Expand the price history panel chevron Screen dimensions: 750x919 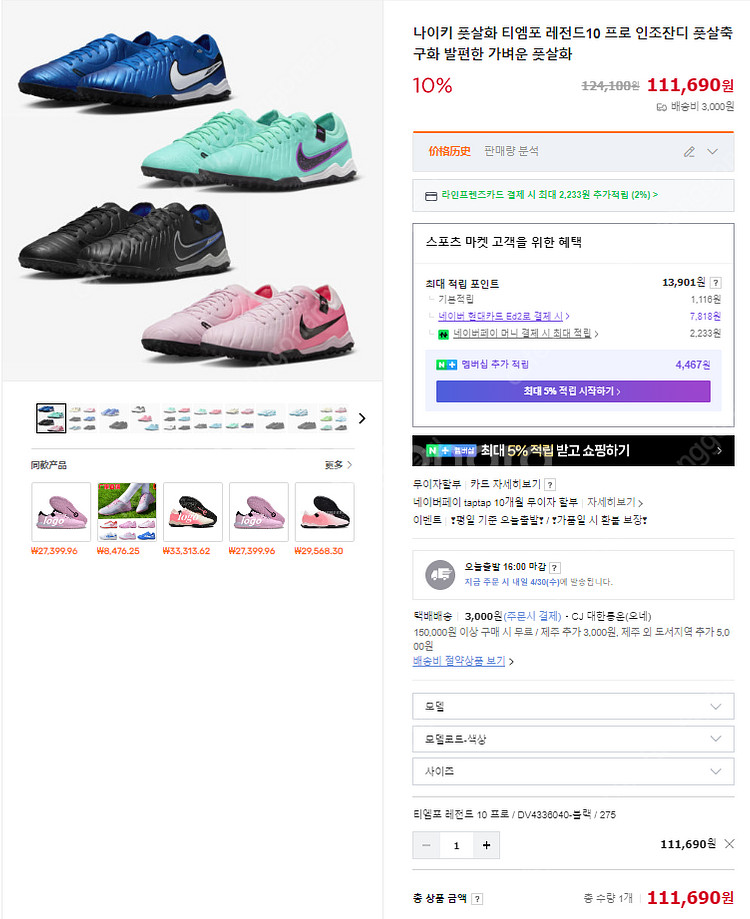click(x=713, y=152)
